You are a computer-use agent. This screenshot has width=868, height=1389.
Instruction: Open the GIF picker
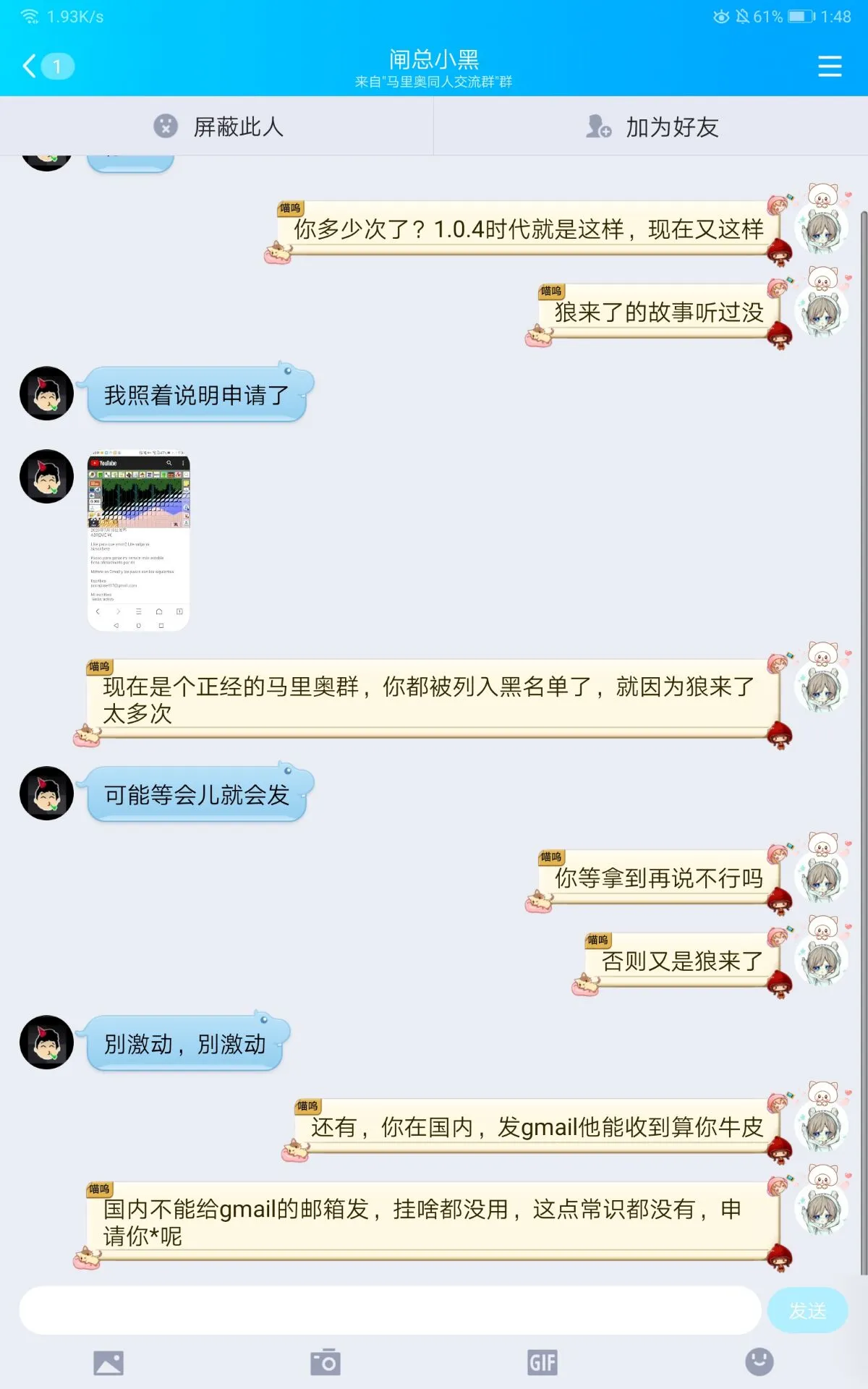click(x=542, y=1362)
